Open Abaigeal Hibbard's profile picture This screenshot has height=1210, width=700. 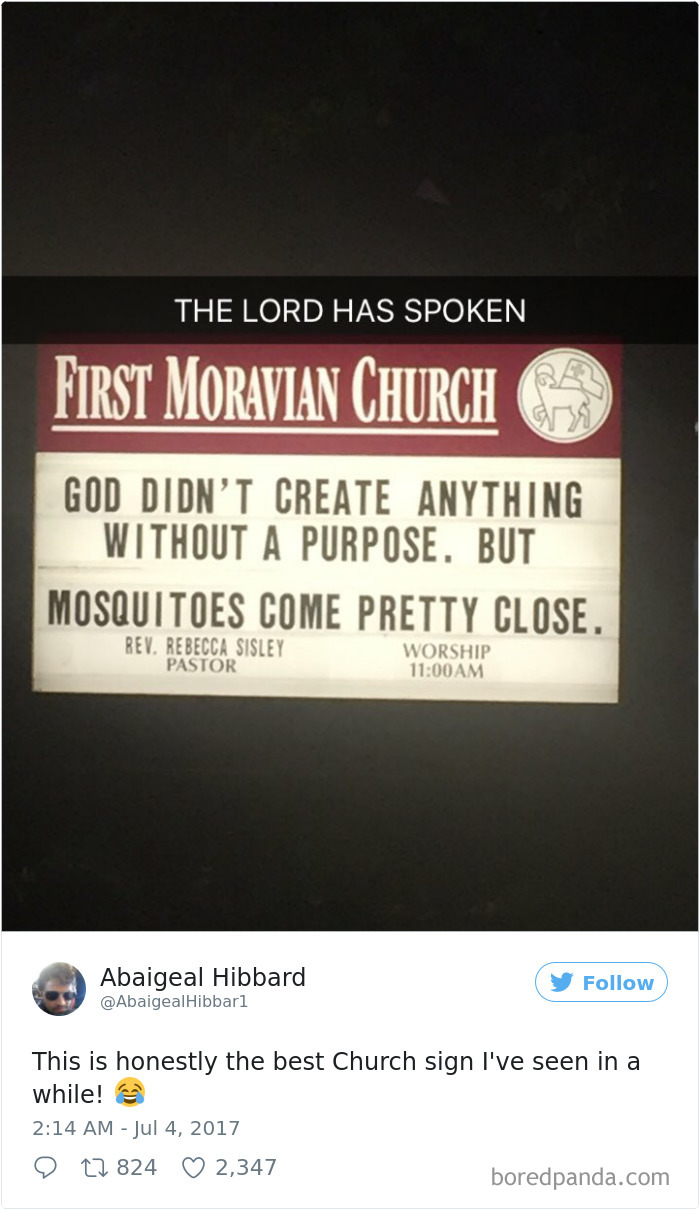click(59, 989)
